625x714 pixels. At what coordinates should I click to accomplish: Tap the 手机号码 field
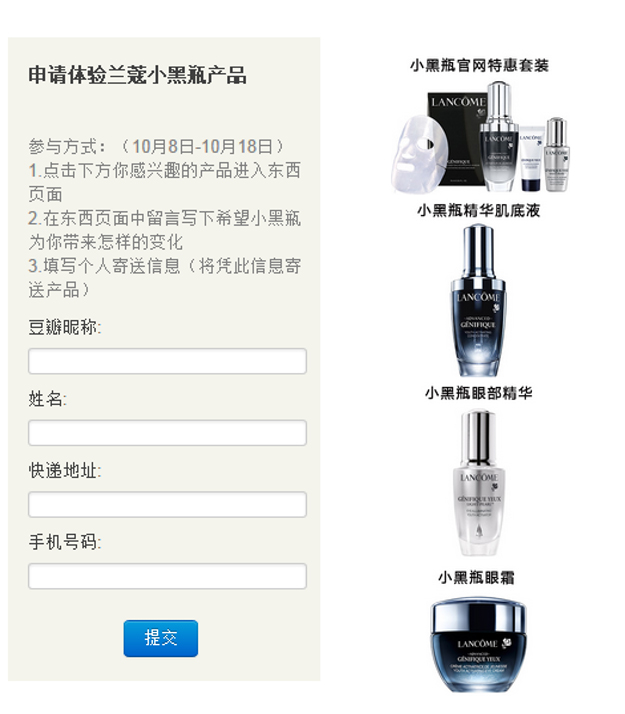point(167,576)
